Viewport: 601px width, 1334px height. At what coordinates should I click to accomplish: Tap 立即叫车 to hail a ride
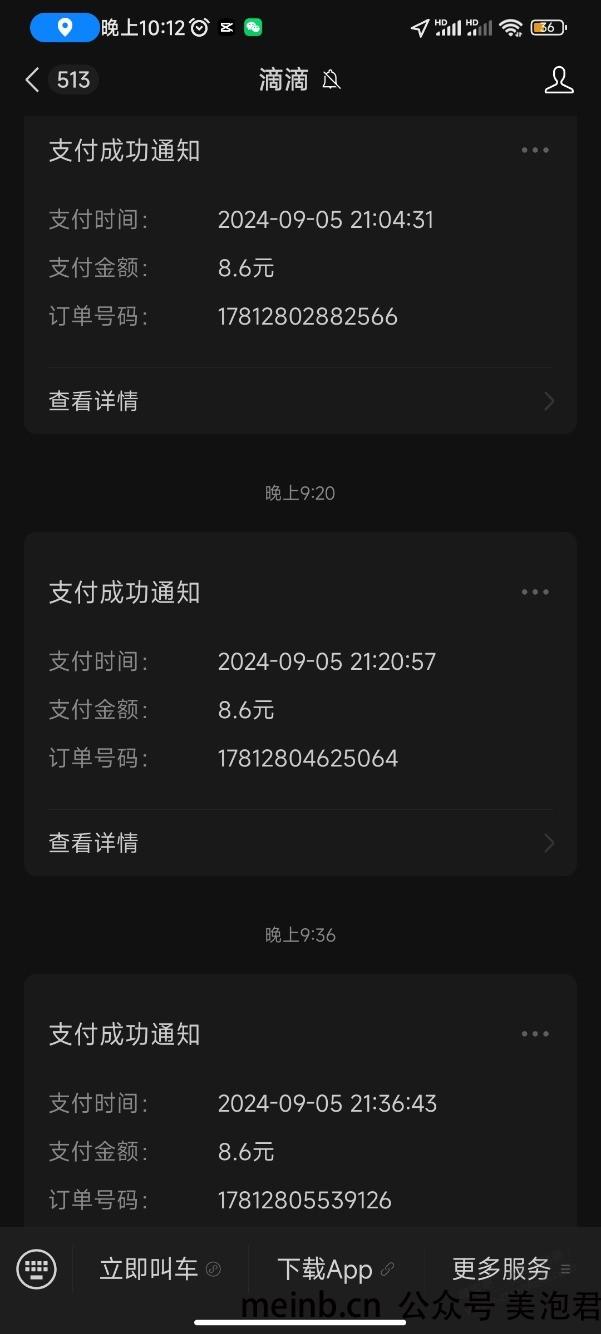pyautogui.click(x=160, y=1269)
